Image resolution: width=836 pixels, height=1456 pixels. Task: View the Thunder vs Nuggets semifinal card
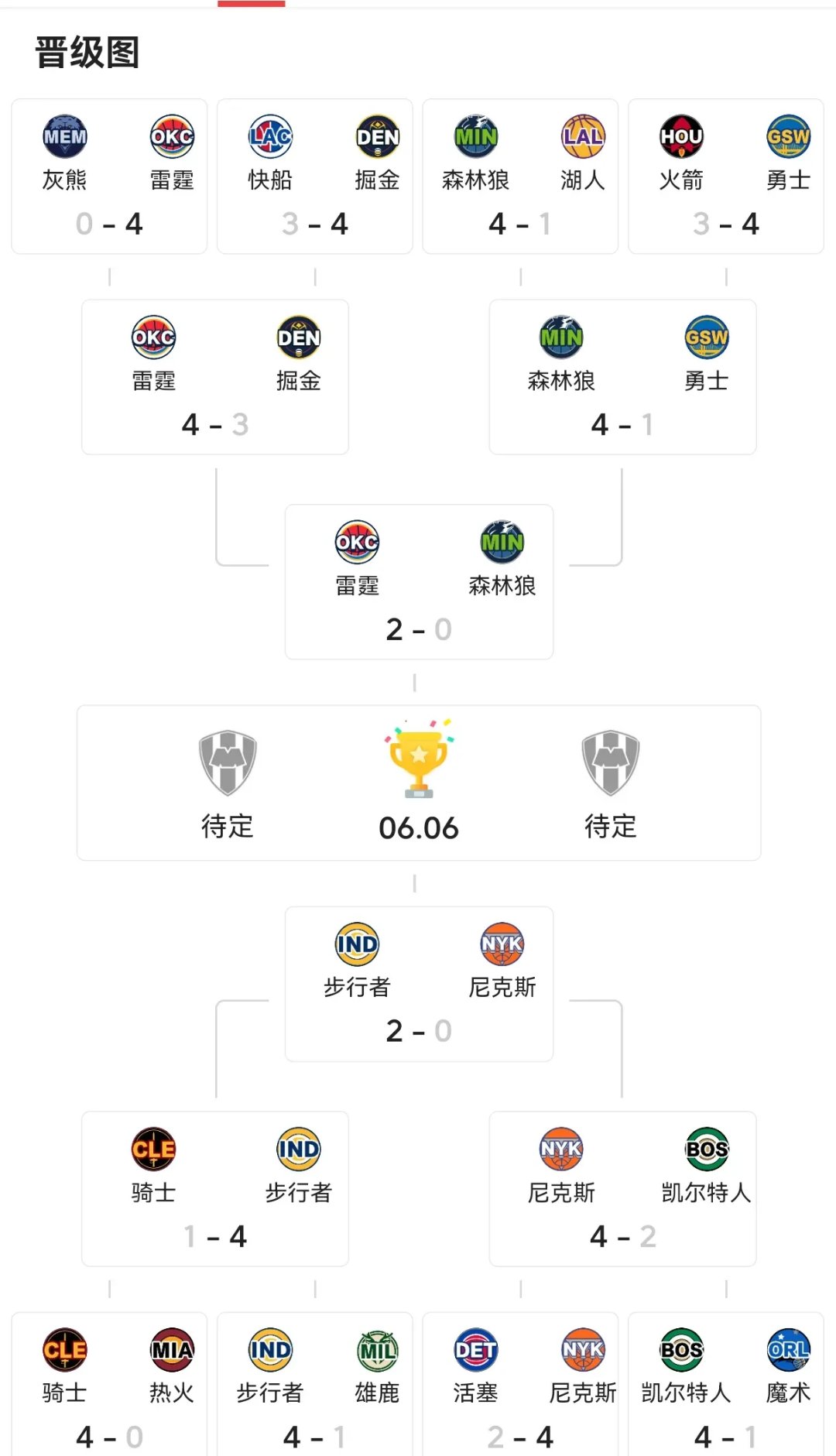click(215, 377)
